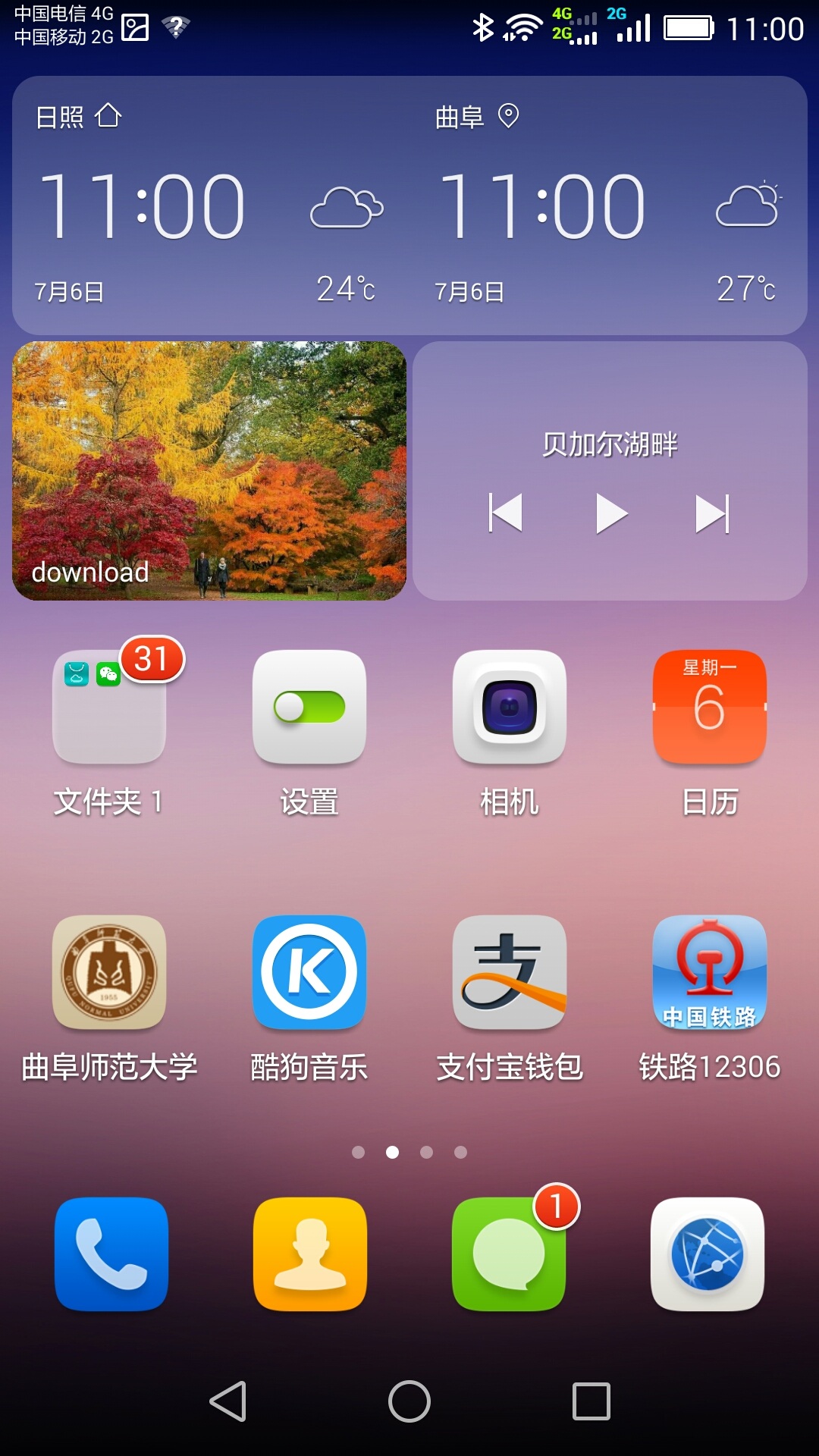This screenshot has height=1456, width=819.
Task: Open 支付宝钱包 app
Action: (510, 973)
